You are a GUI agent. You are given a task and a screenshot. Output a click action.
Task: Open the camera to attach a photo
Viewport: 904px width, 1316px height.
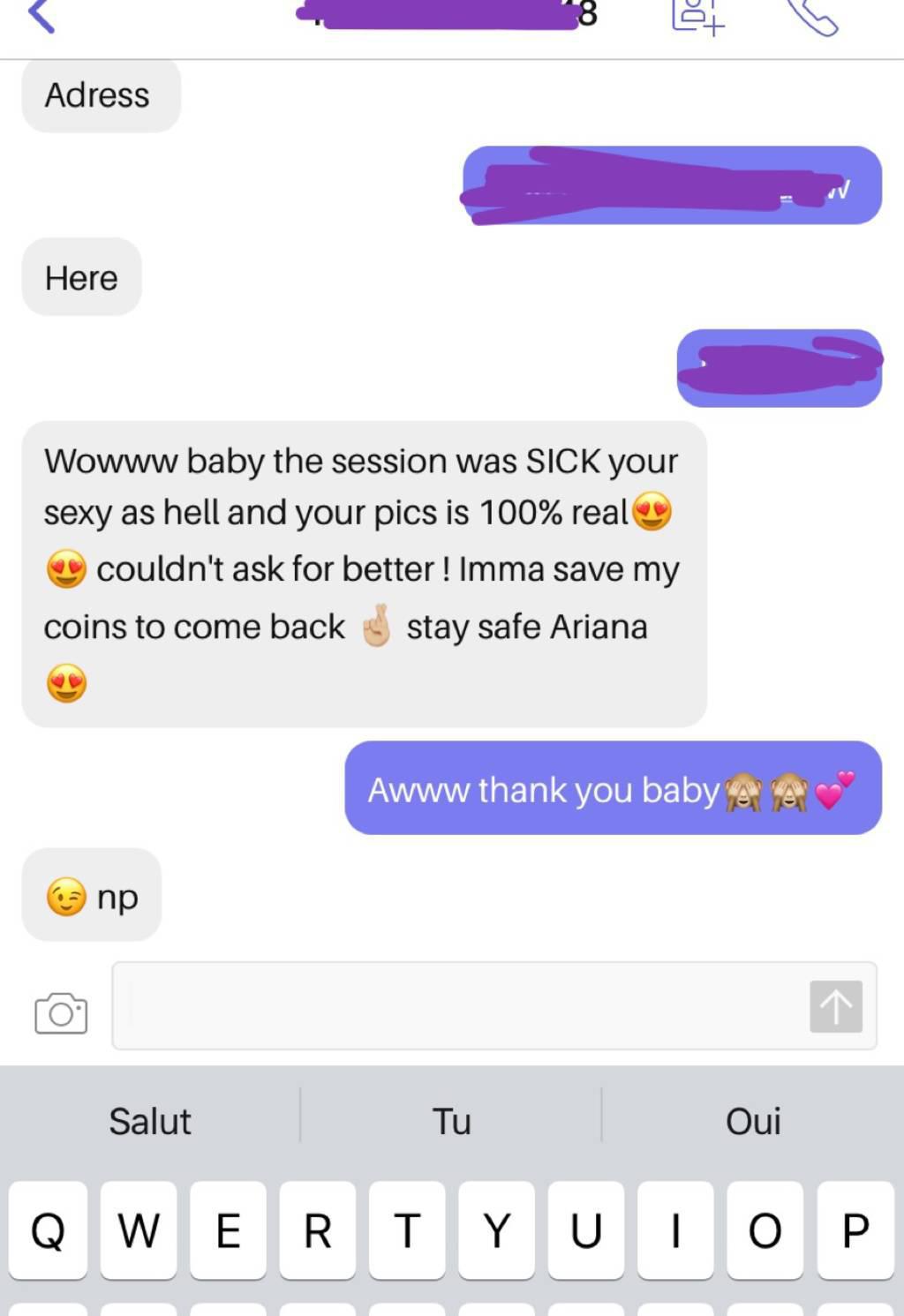click(61, 1012)
